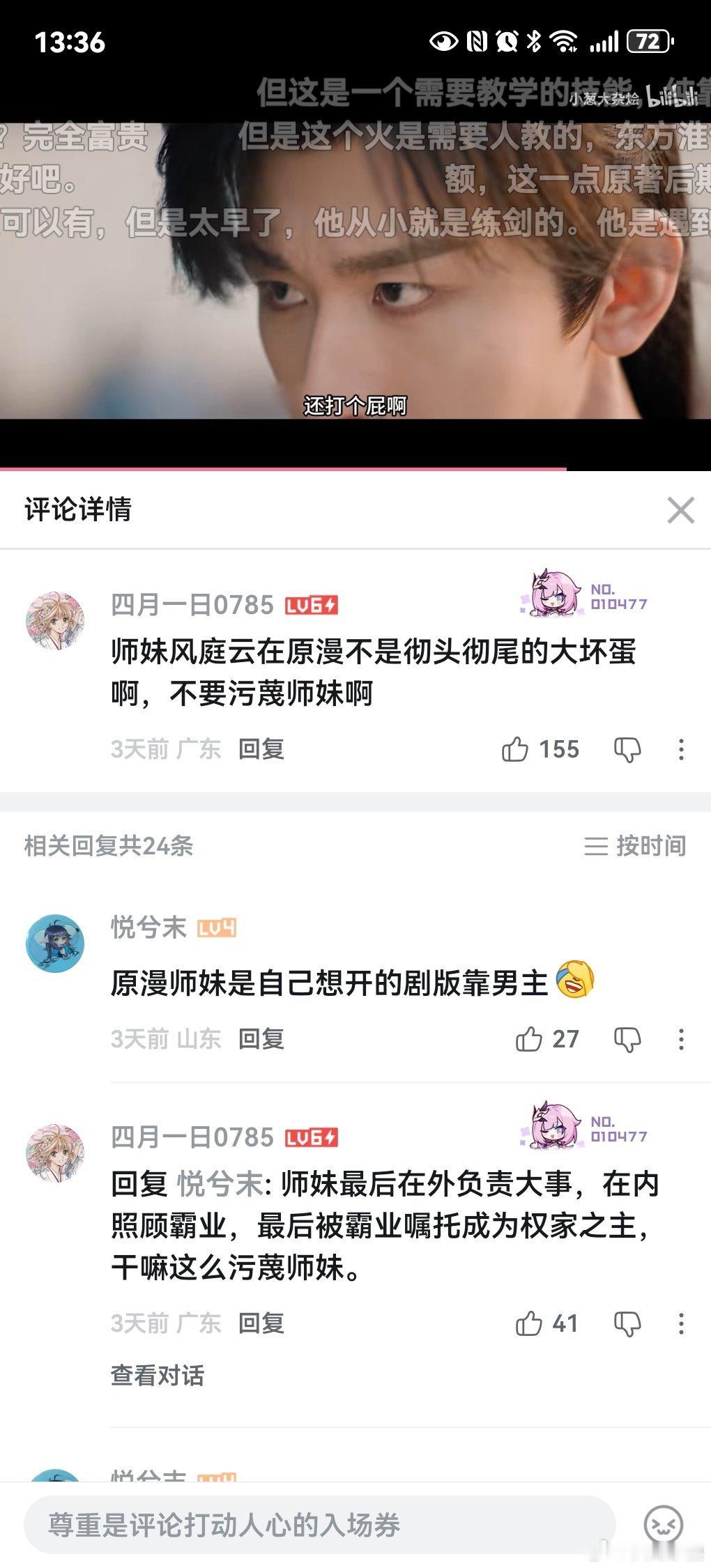711x1568 pixels.
Task: Click the pink video progress bar to seek
Action: [x=279, y=467]
